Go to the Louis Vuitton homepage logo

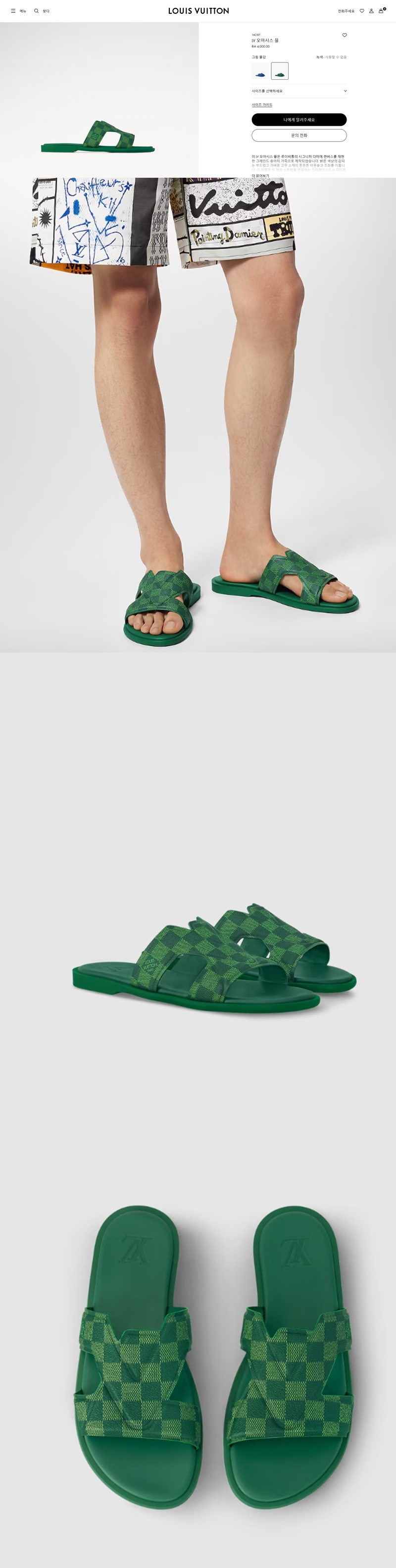pyautogui.click(x=198, y=11)
